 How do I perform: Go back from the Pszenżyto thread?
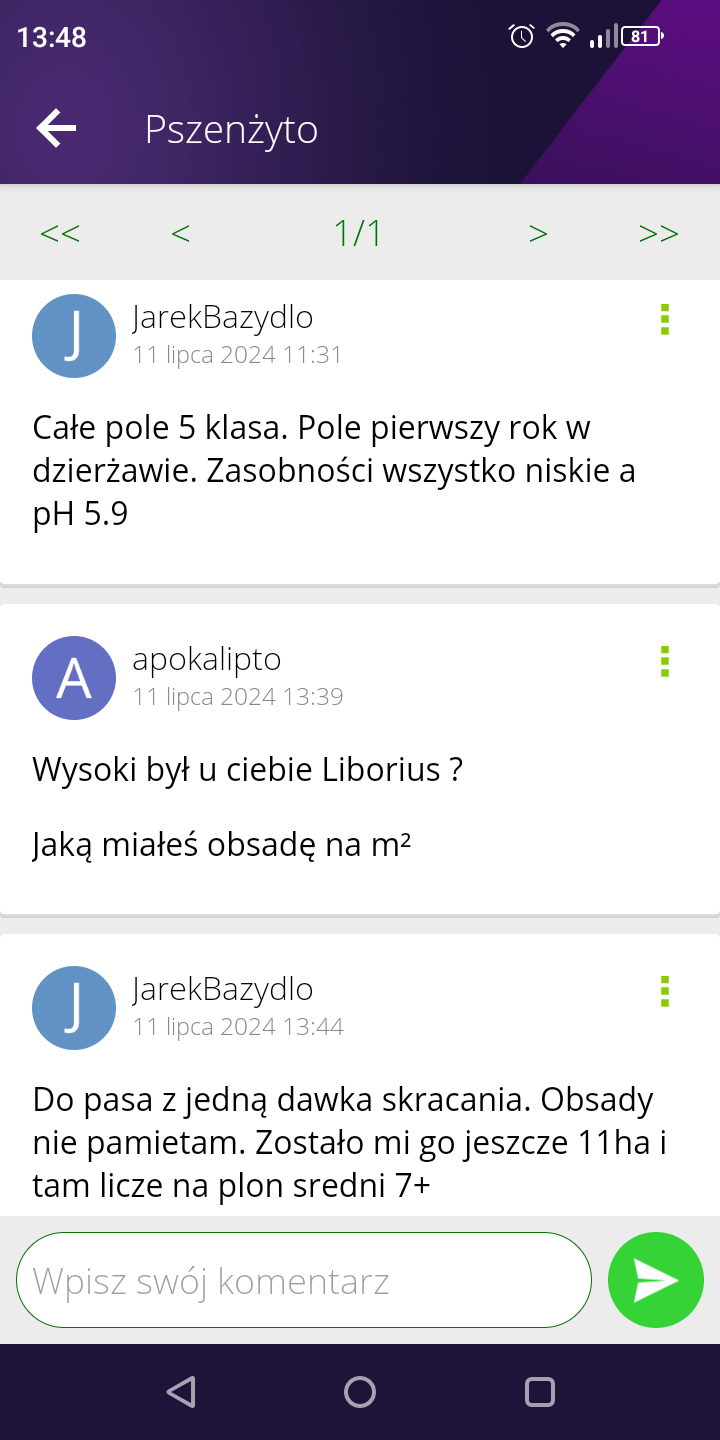tap(56, 129)
